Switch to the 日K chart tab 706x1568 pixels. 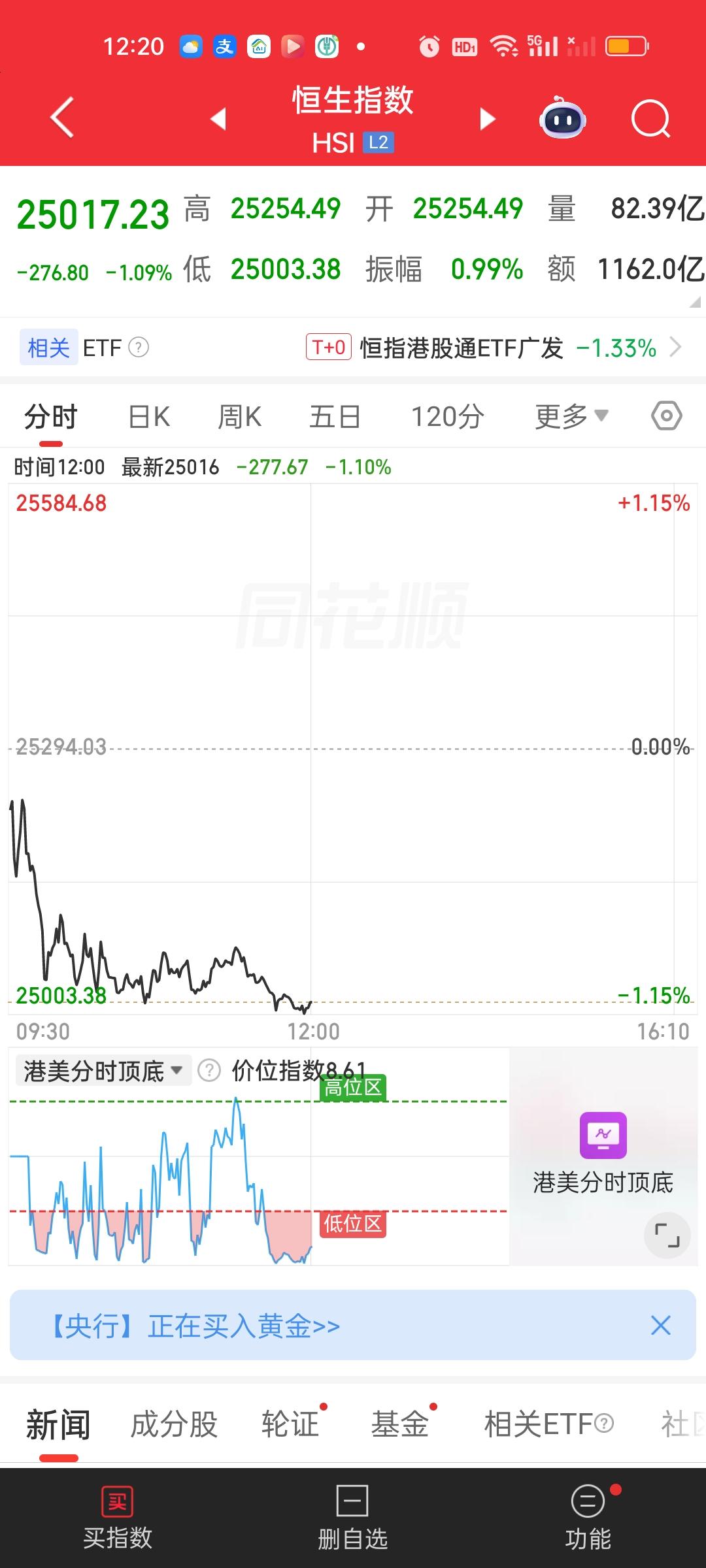point(146,416)
